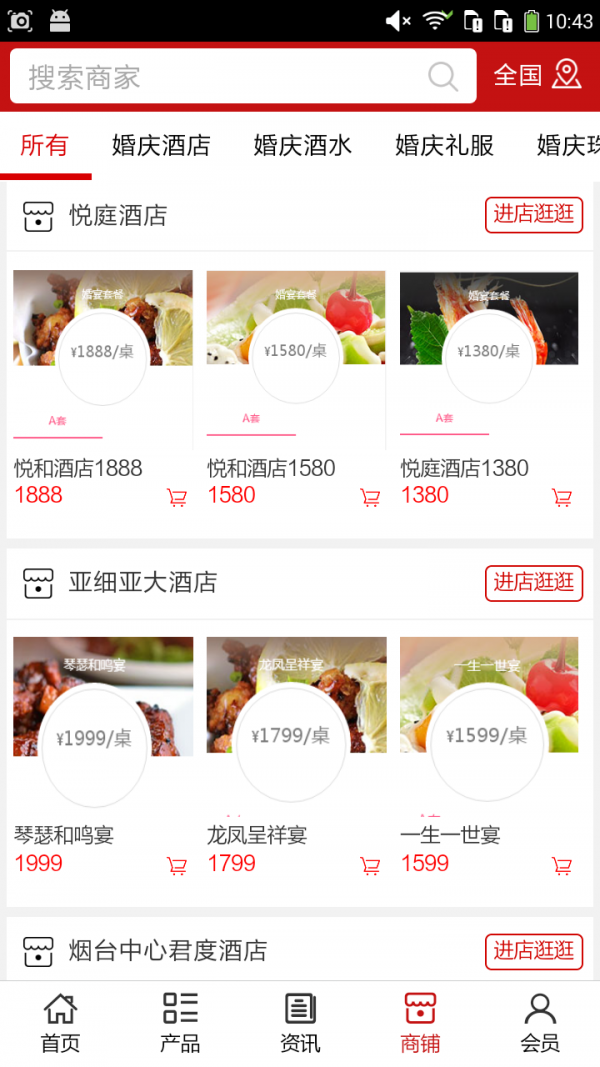Add 悦庭酒店1380 to the cart
Viewport: 600px width, 1067px height.
[x=562, y=497]
